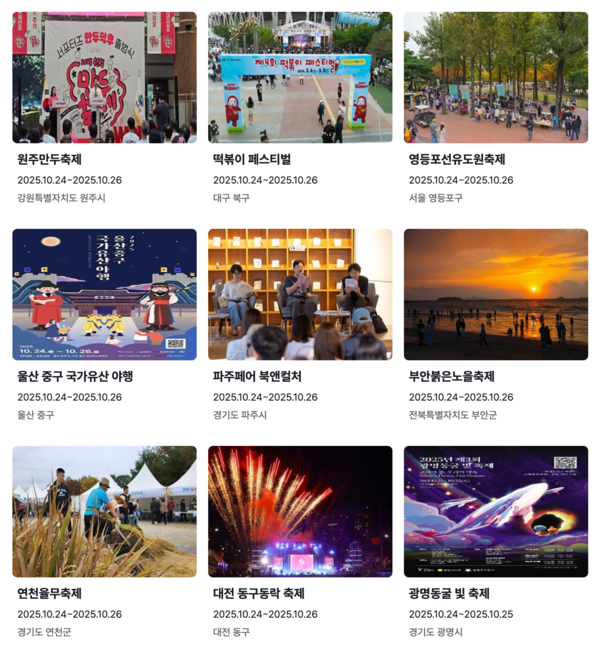Image resolution: width=600 pixels, height=649 pixels.
Task: Open the 광명동굴 빛 축제 card
Action: 496,512
